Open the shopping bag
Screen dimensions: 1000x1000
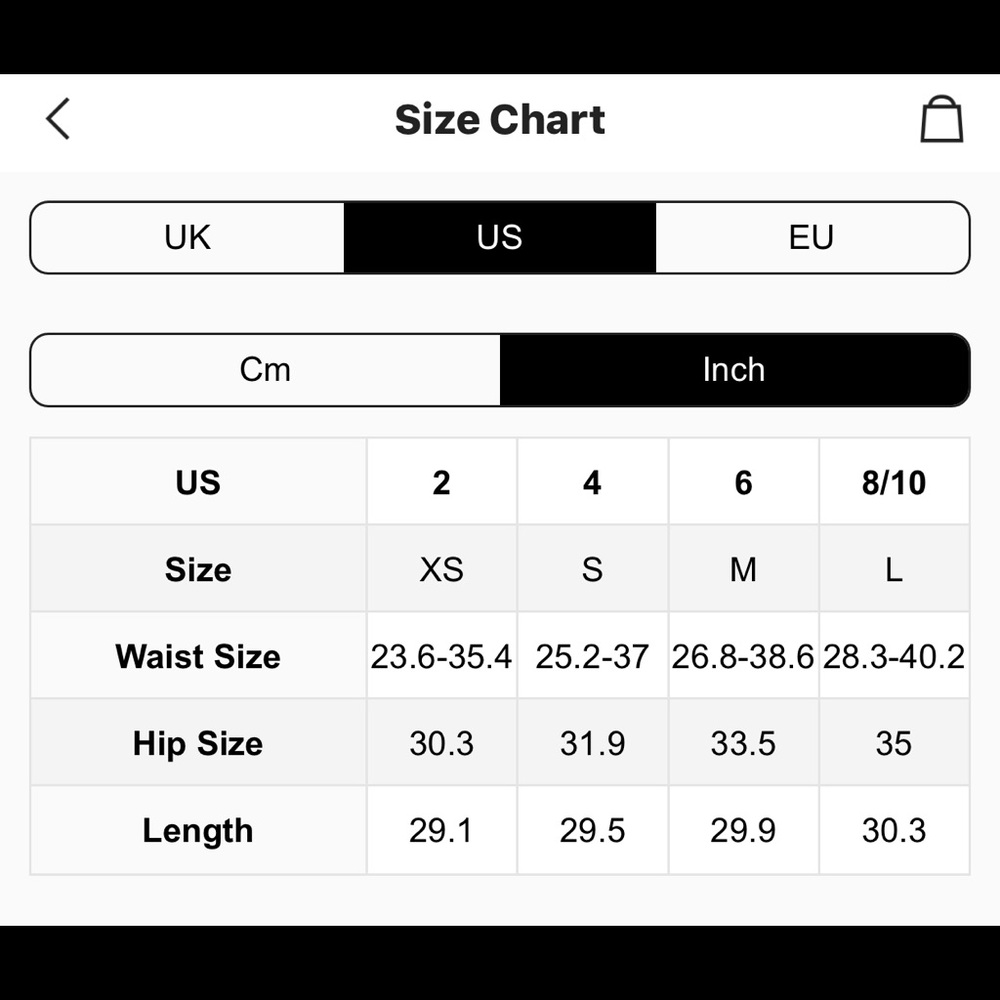tap(941, 119)
